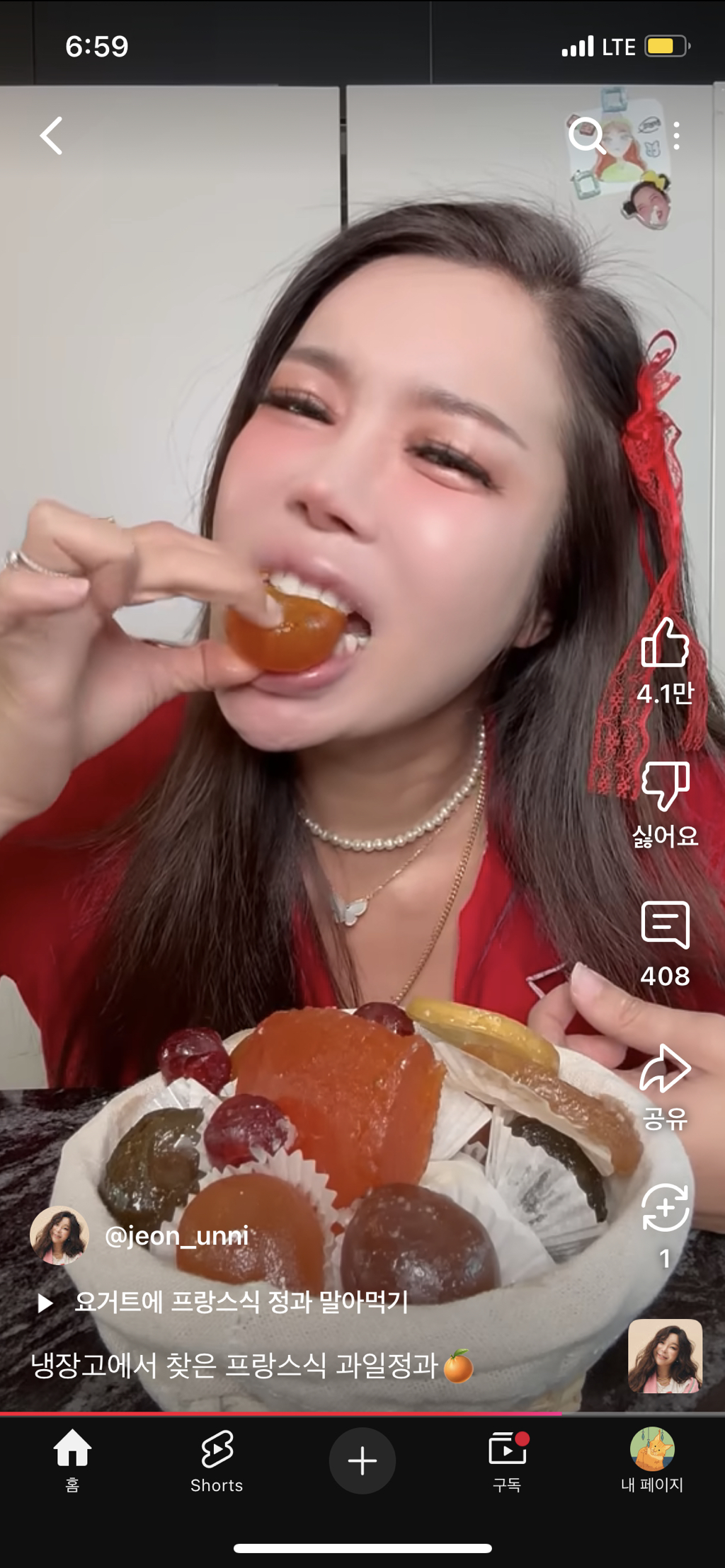Remix this Short

point(665,1209)
